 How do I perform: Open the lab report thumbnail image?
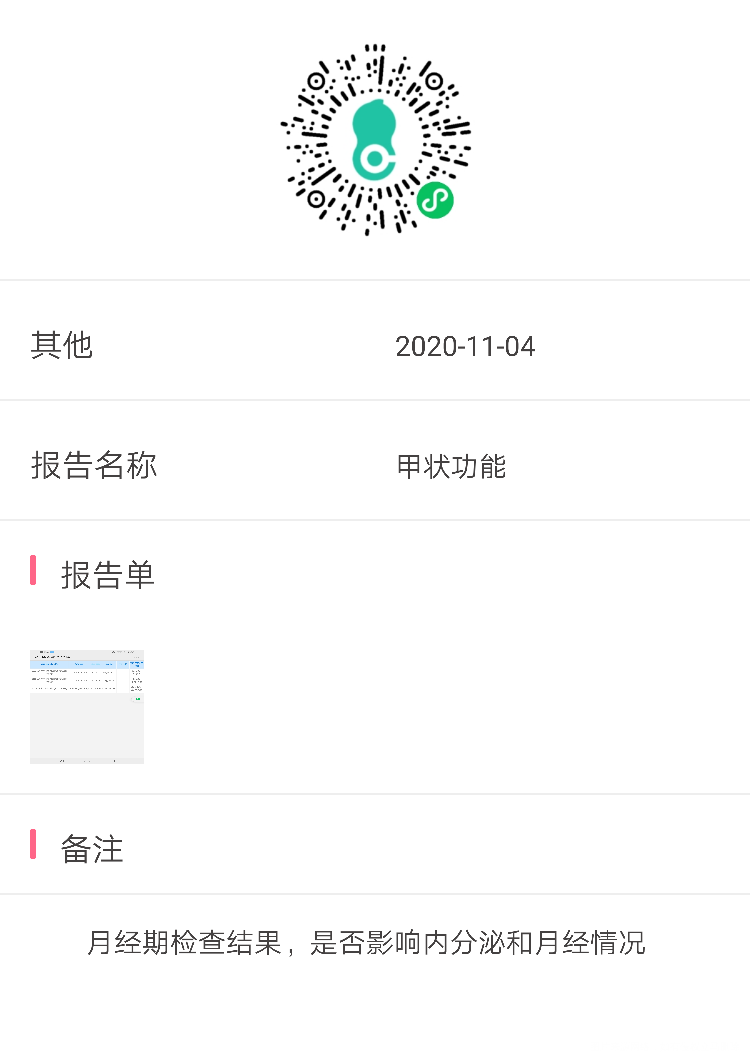[86, 706]
